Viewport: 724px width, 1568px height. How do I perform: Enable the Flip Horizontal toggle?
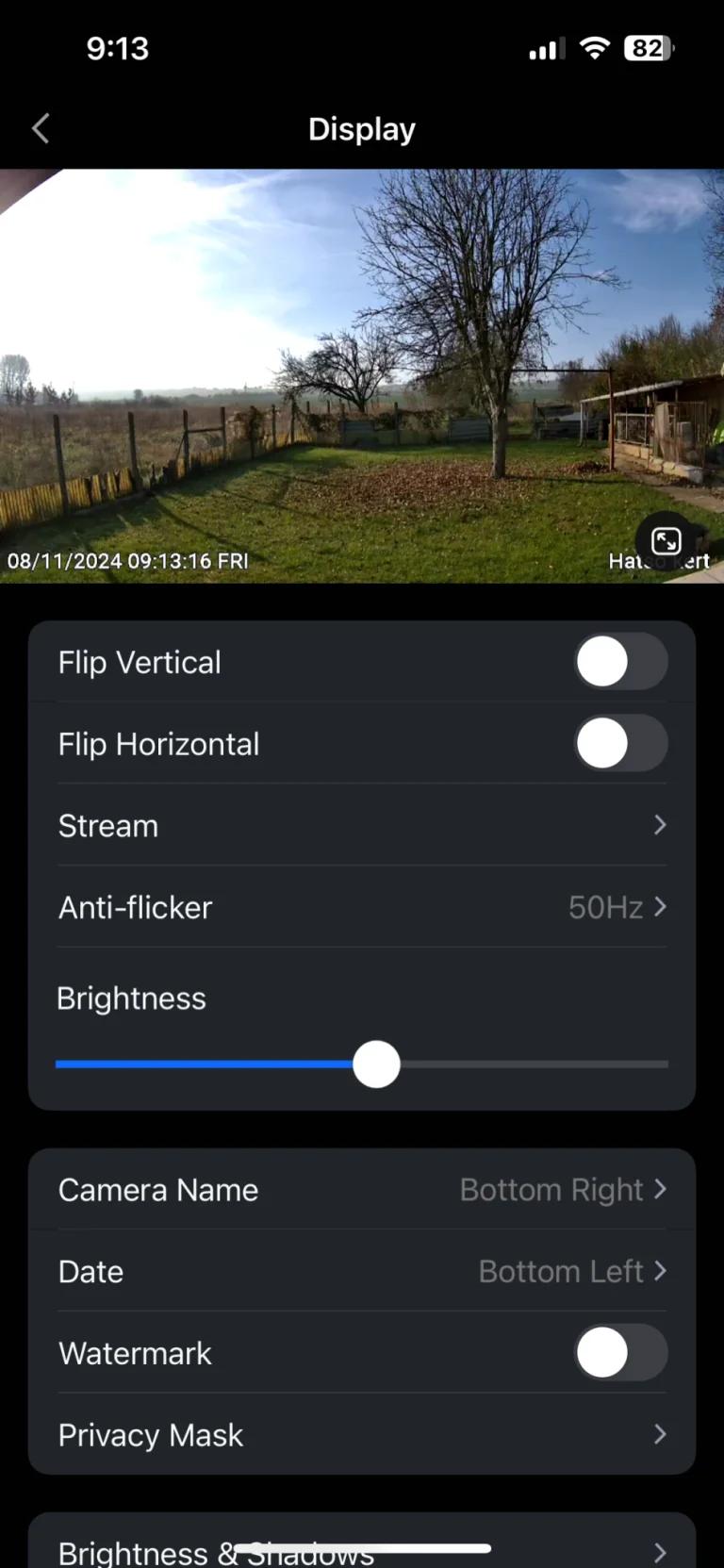(621, 743)
